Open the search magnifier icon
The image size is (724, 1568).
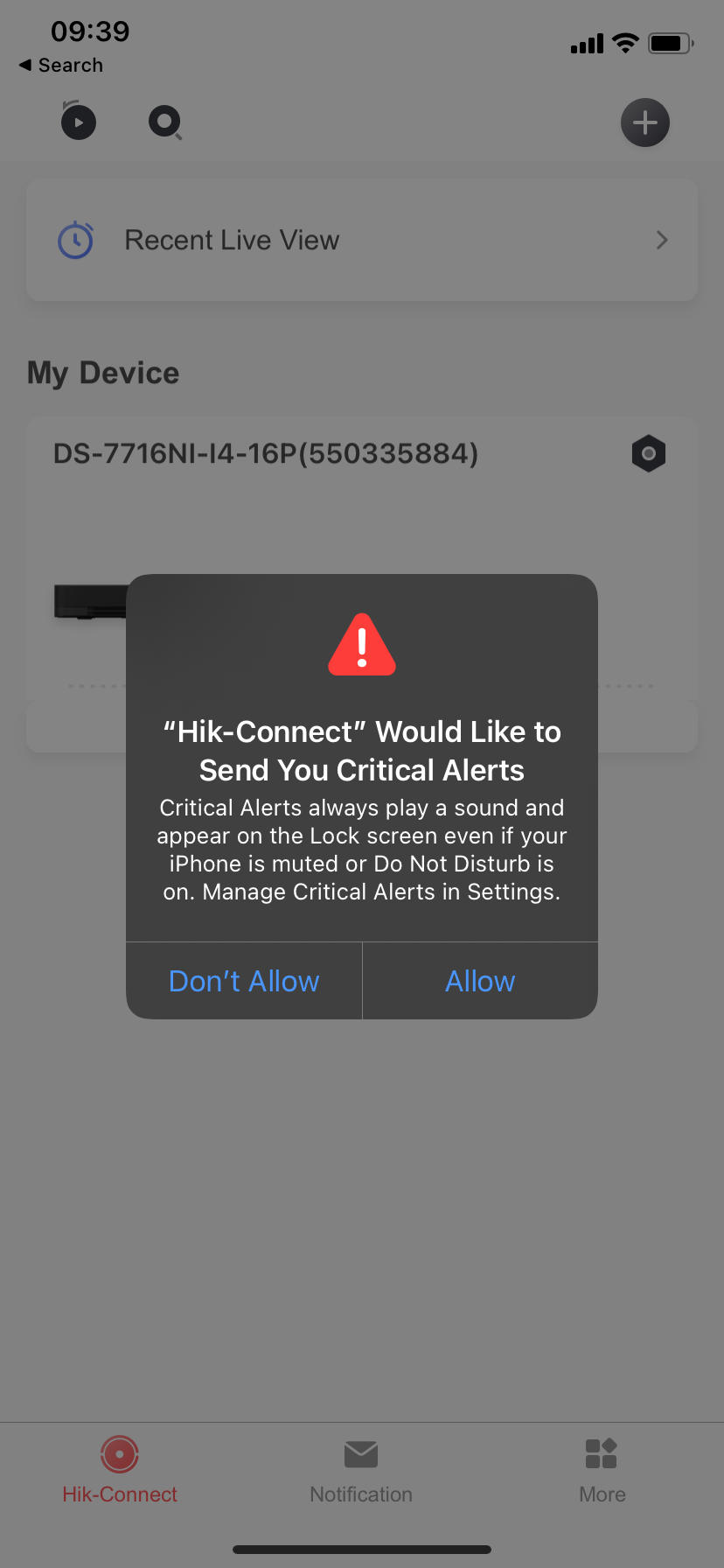[x=164, y=122]
